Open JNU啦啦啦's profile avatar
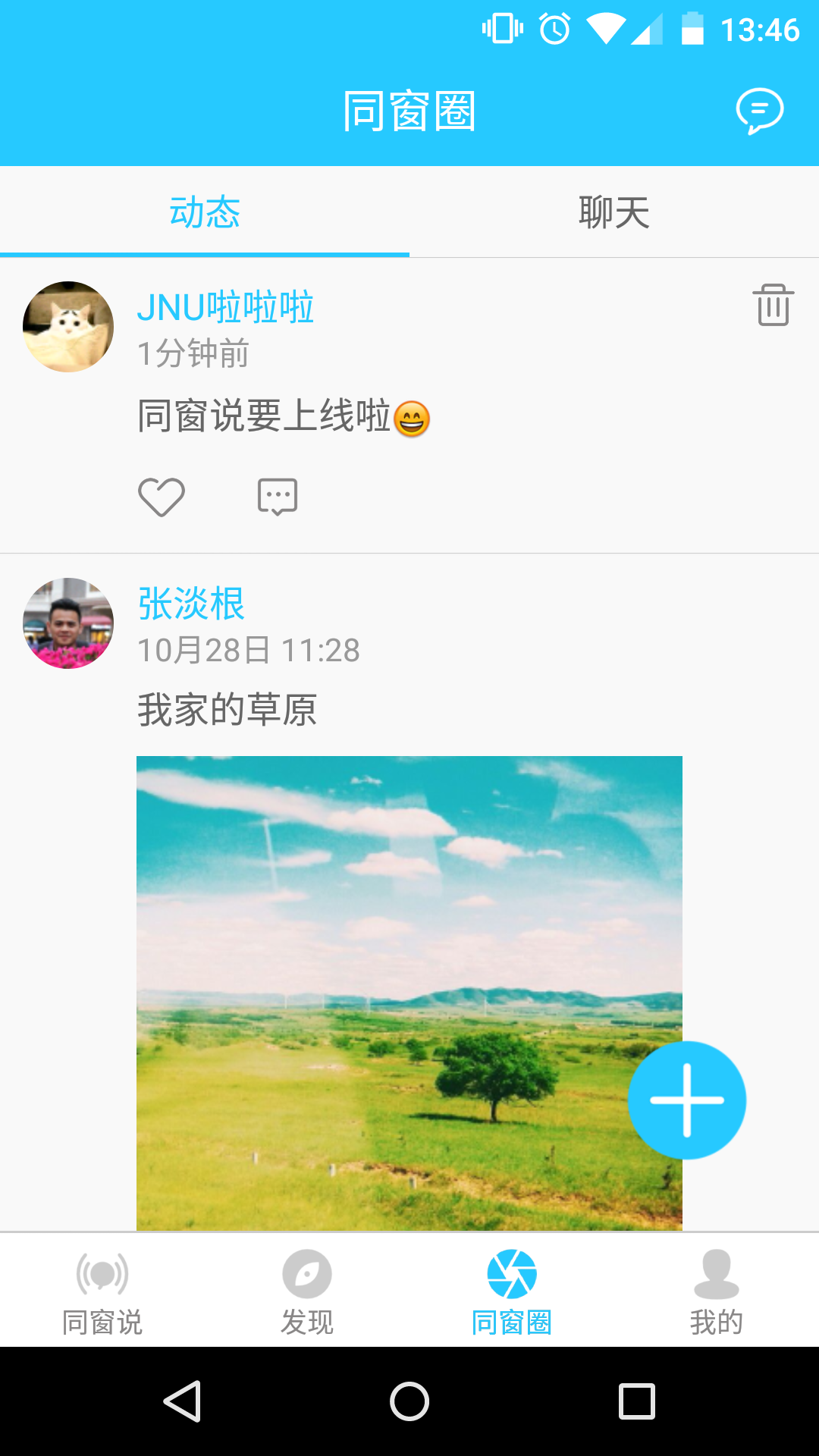819x1456 pixels. pyautogui.click(x=68, y=327)
